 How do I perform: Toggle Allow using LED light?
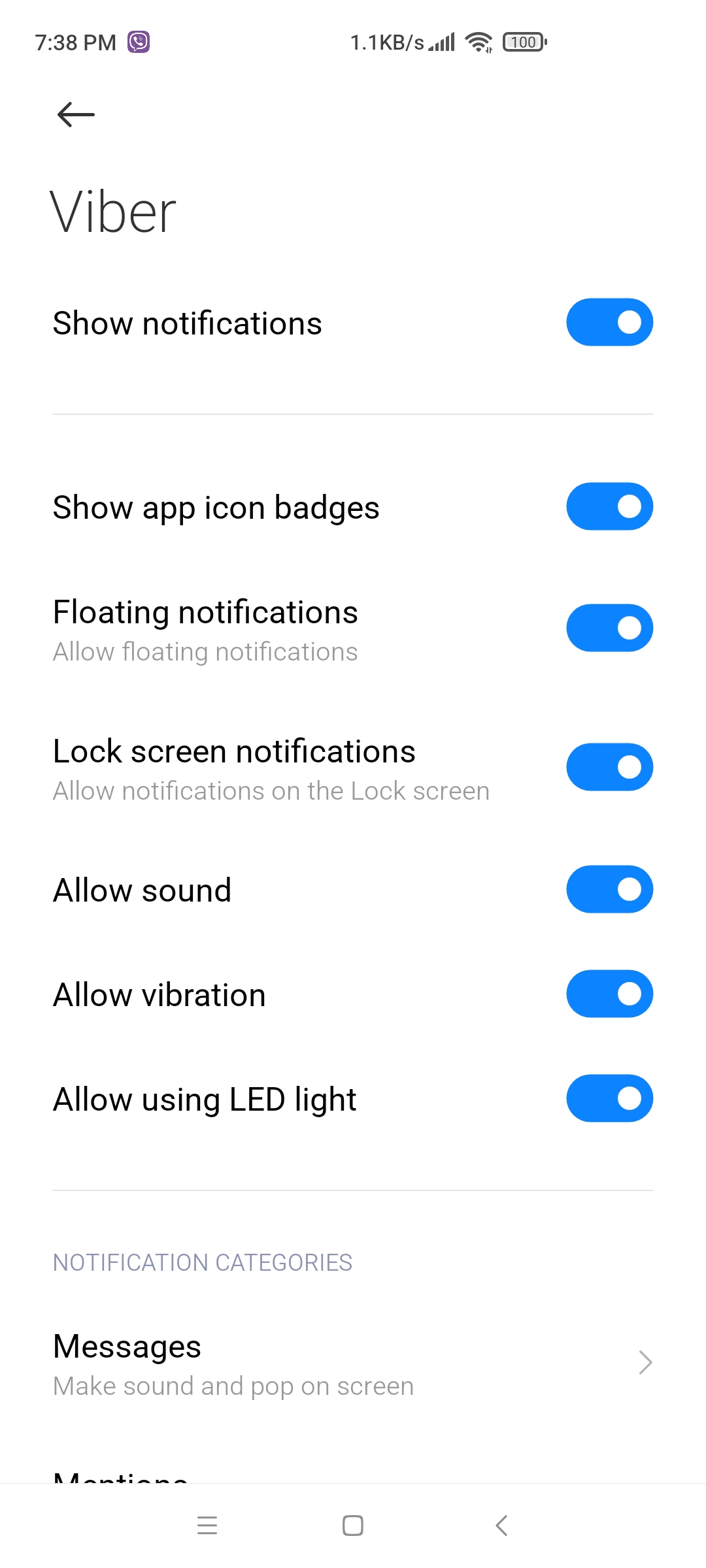(609, 1098)
